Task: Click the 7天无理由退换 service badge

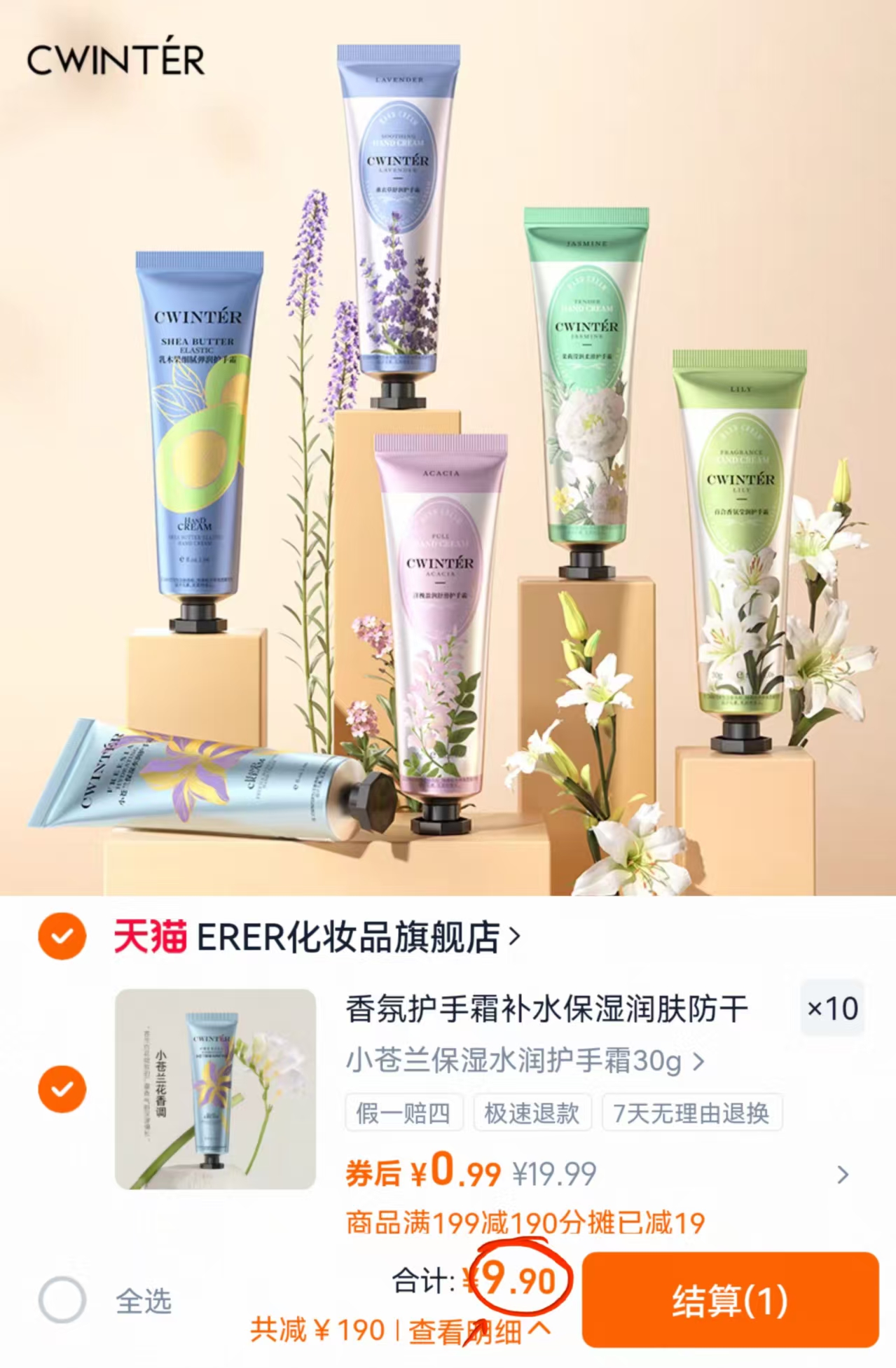Action: [x=693, y=1114]
